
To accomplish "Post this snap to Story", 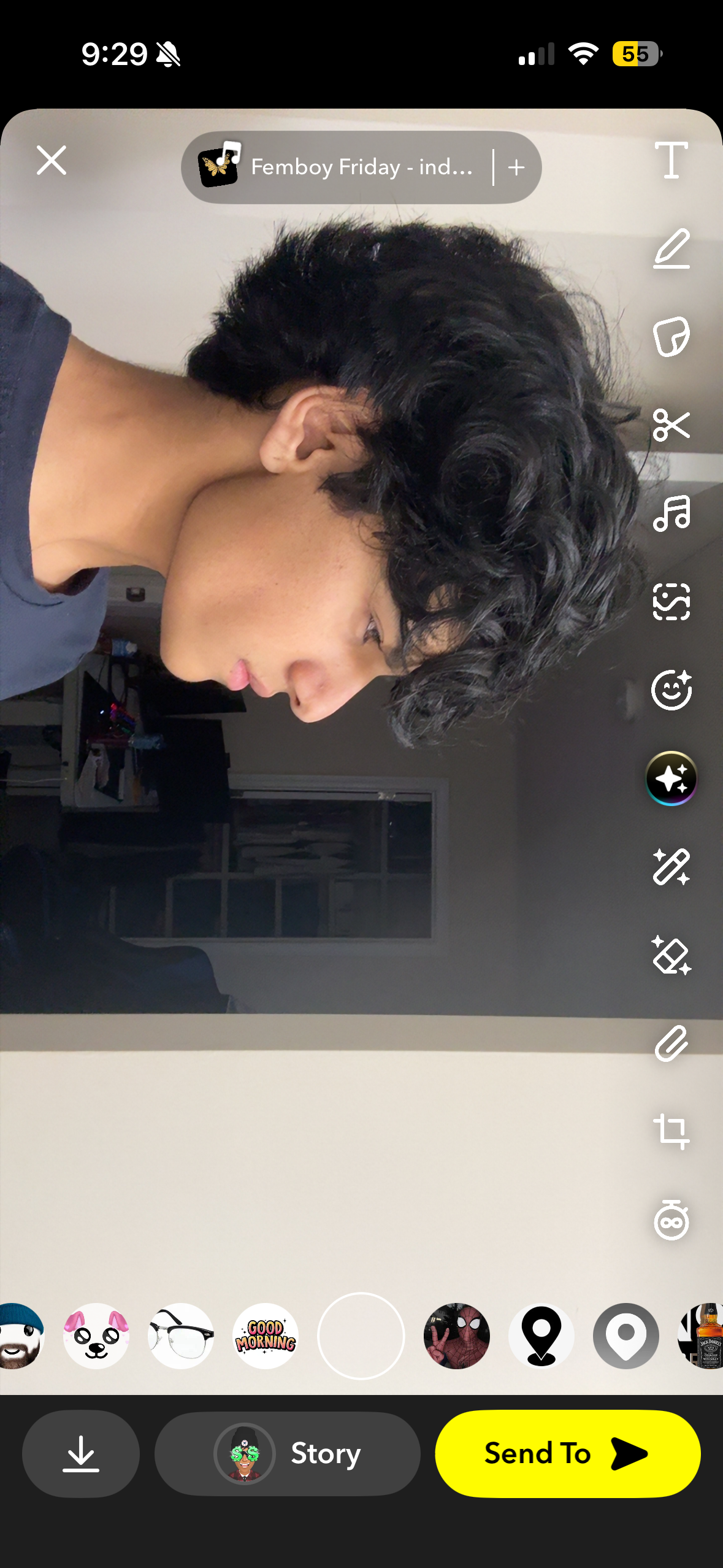I will 287,1453.
